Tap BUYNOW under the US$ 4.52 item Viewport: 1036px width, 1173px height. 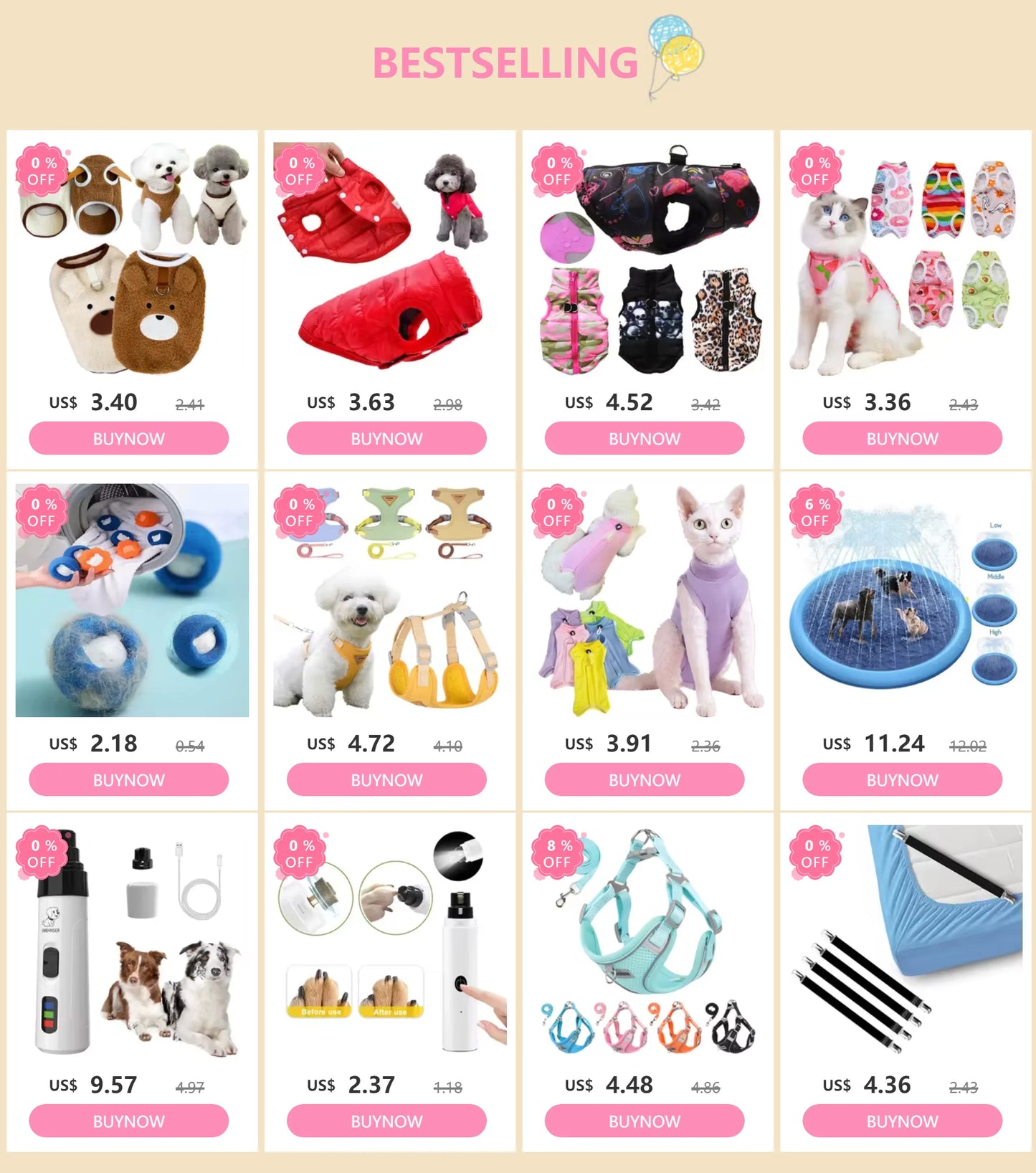click(x=644, y=438)
